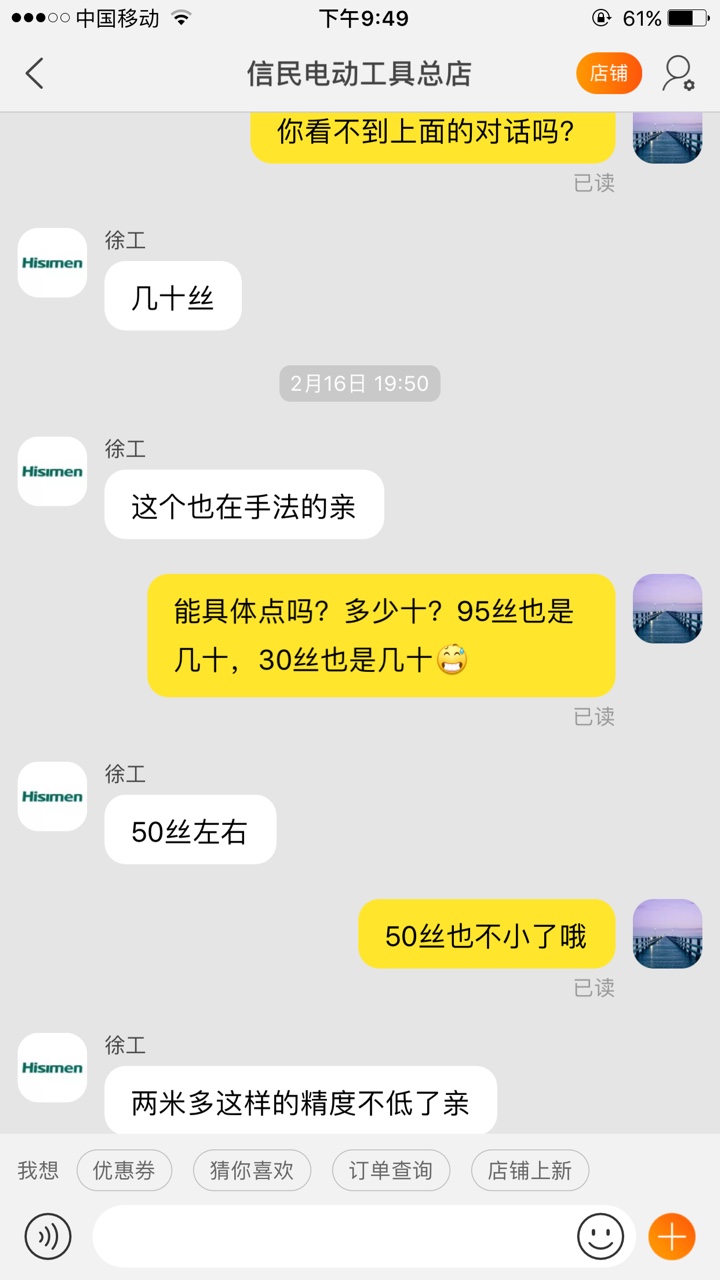The height and width of the screenshot is (1280, 720).
Task: Open the emoji picker
Action: (600, 1236)
